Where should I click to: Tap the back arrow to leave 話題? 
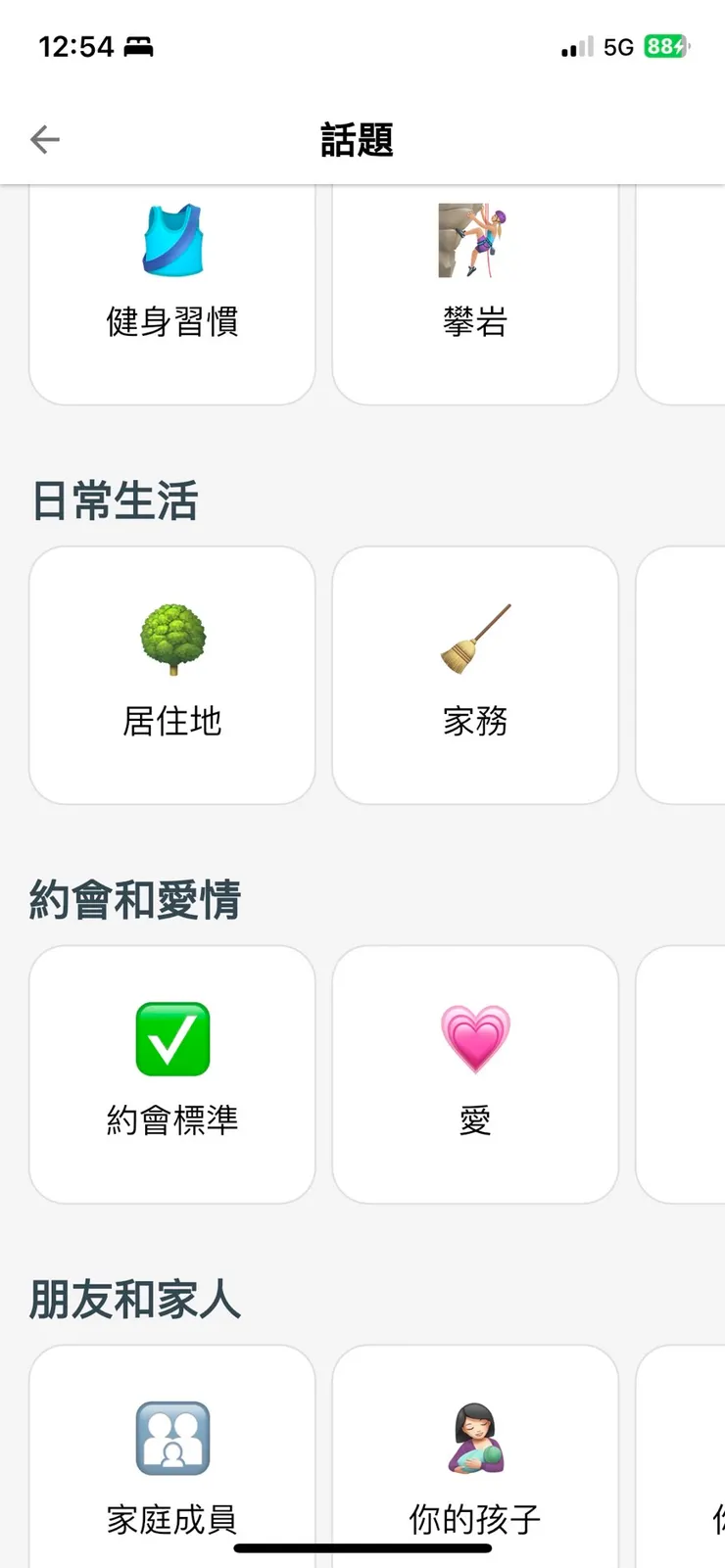pyautogui.click(x=43, y=139)
